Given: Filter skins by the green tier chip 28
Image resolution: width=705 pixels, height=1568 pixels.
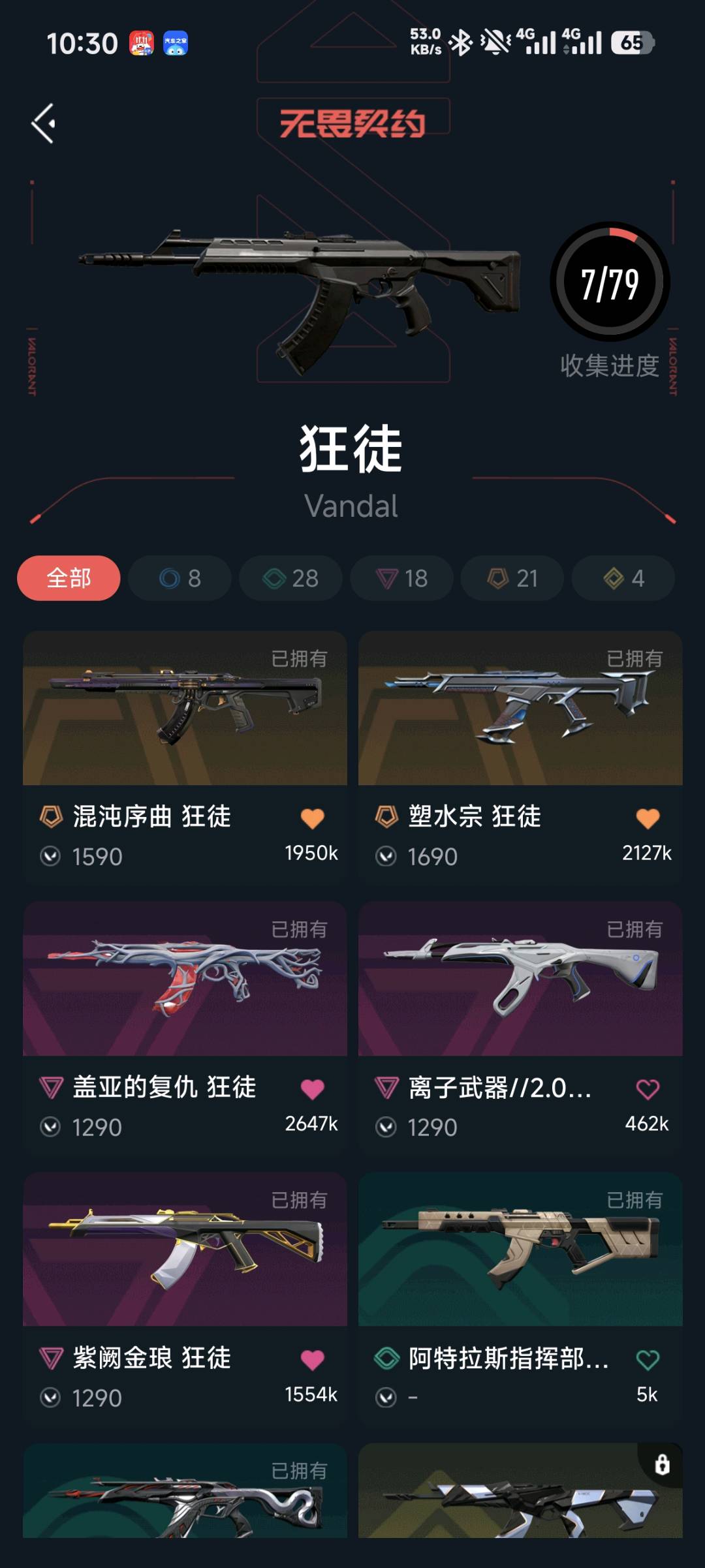Looking at the screenshot, I should coord(290,578).
